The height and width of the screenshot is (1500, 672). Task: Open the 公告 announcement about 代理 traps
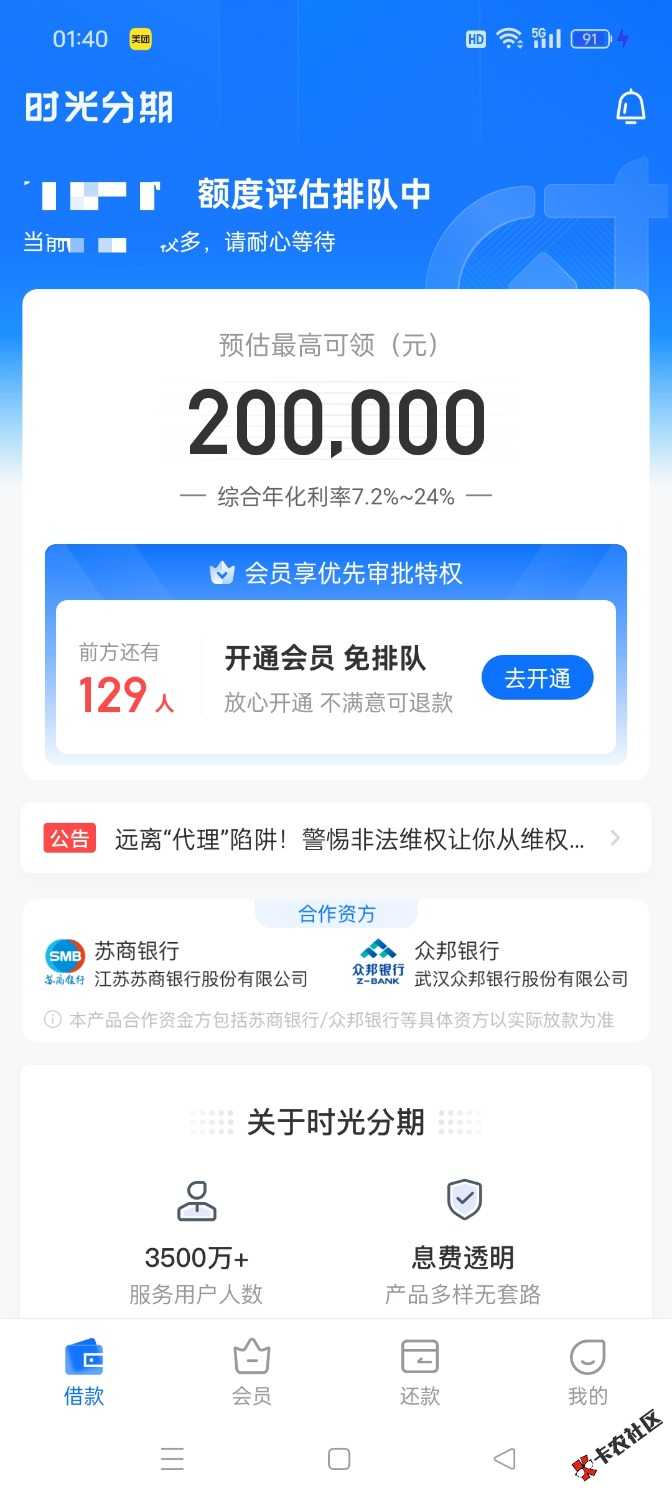pyautogui.click(x=336, y=838)
